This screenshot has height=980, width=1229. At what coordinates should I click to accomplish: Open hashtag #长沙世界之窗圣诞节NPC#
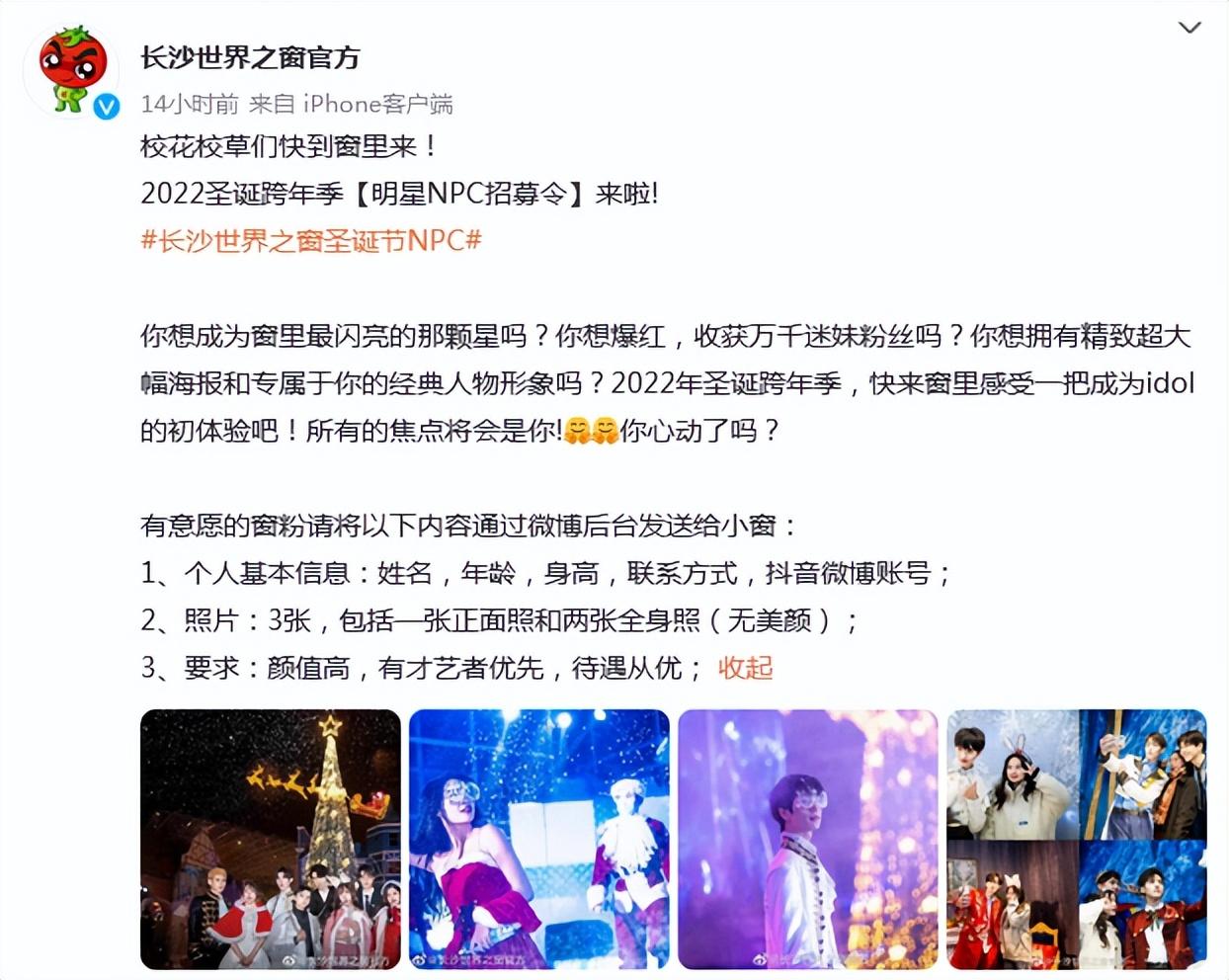tap(311, 240)
